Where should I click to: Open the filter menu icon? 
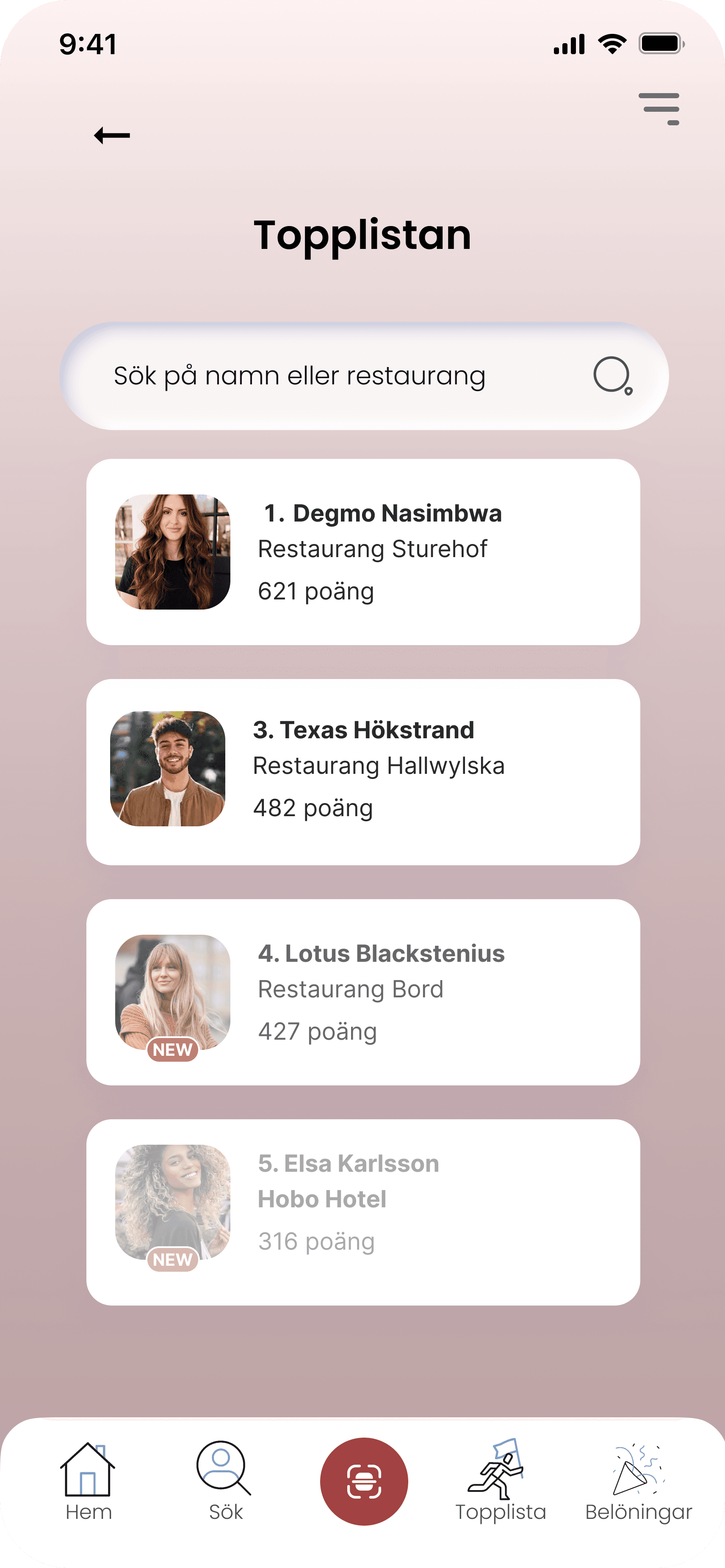(x=659, y=109)
